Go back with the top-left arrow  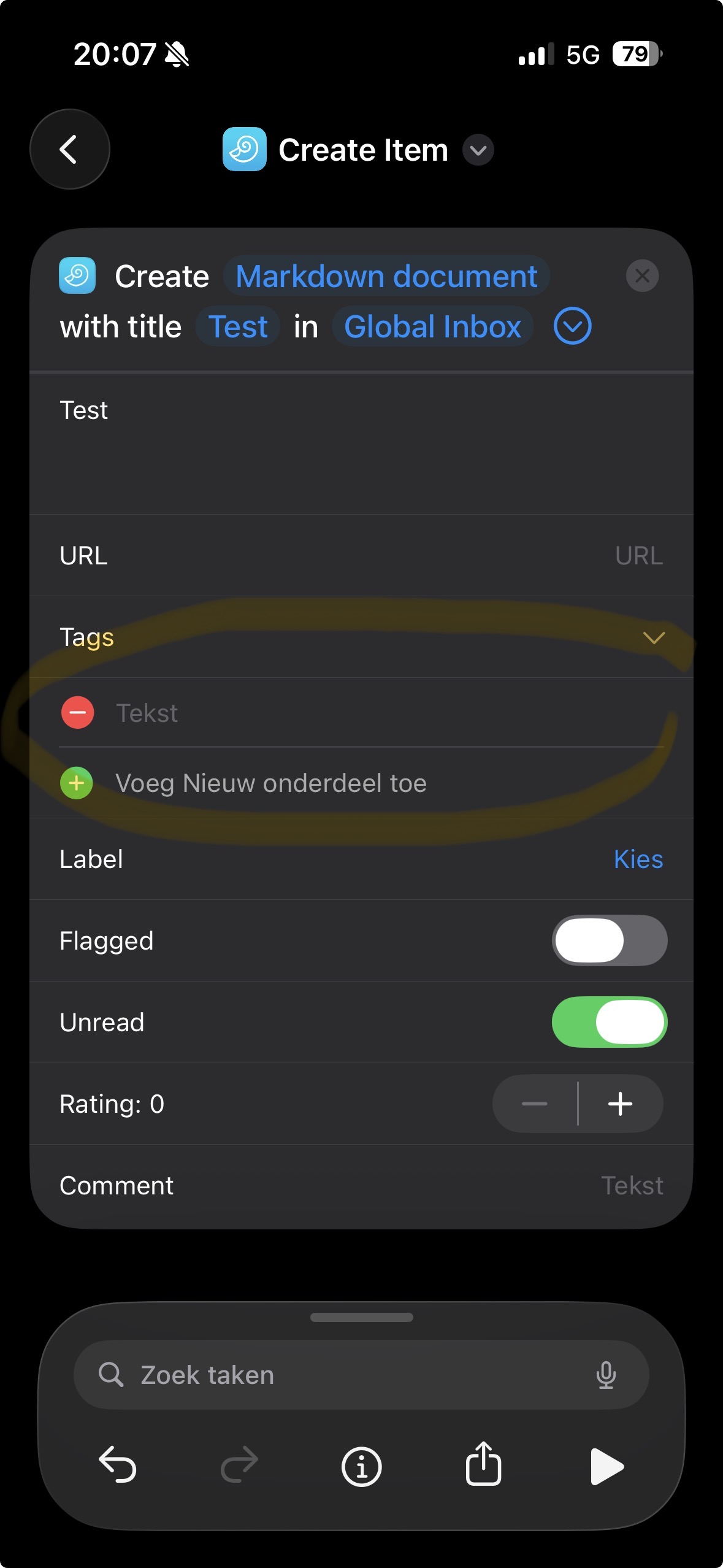click(69, 149)
